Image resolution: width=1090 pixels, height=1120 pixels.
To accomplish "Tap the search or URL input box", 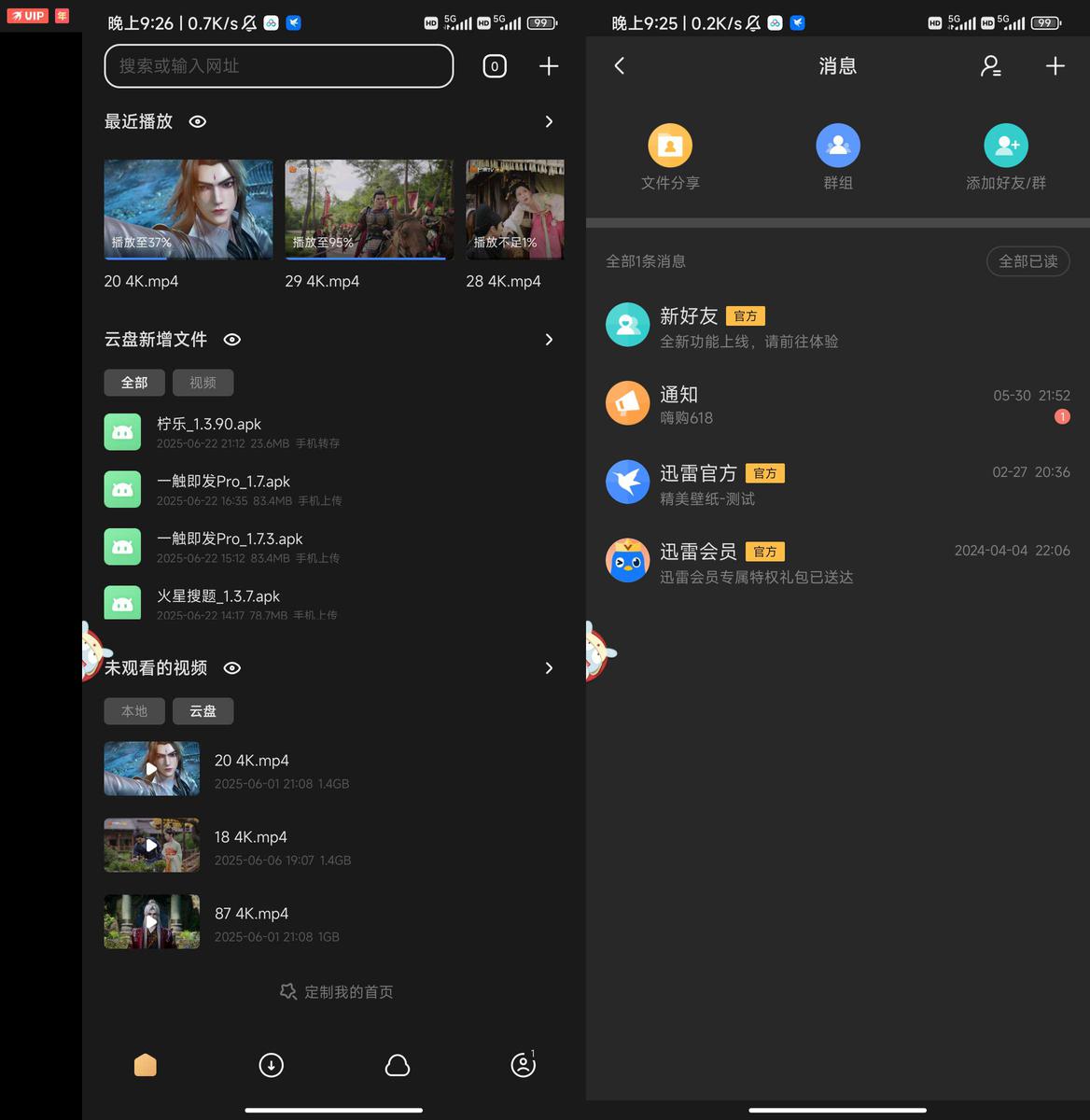I will (x=278, y=66).
